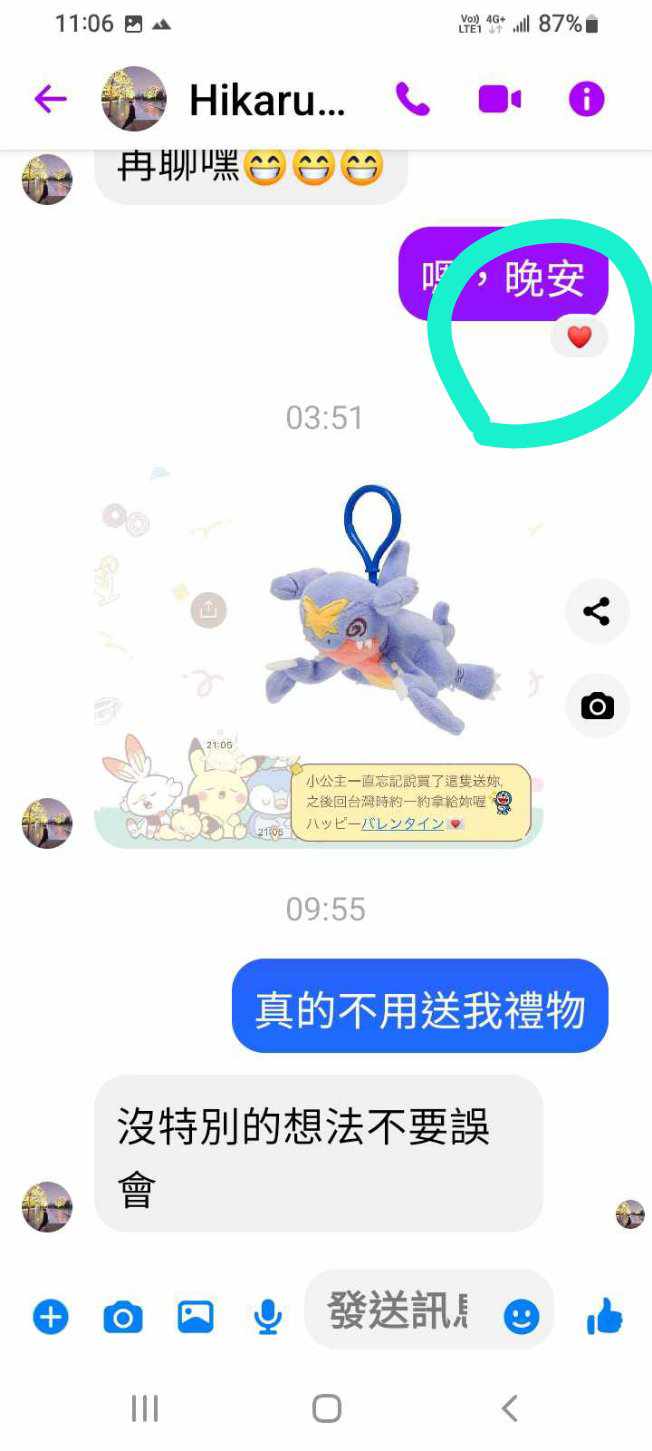Image resolution: width=652 pixels, height=1451 pixels.
Task: Record a voice message
Action: (267, 1317)
